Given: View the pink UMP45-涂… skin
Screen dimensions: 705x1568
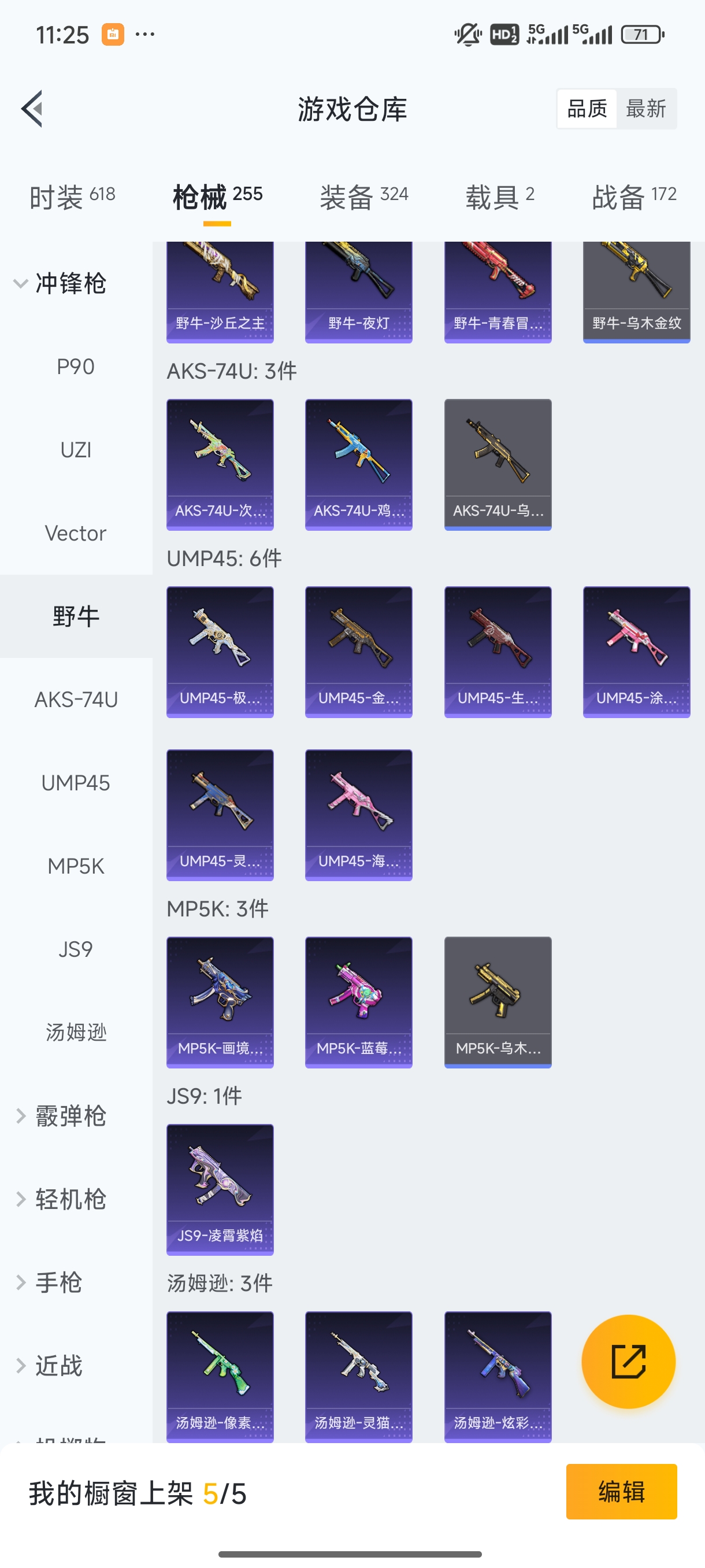Looking at the screenshot, I should 636,651.
